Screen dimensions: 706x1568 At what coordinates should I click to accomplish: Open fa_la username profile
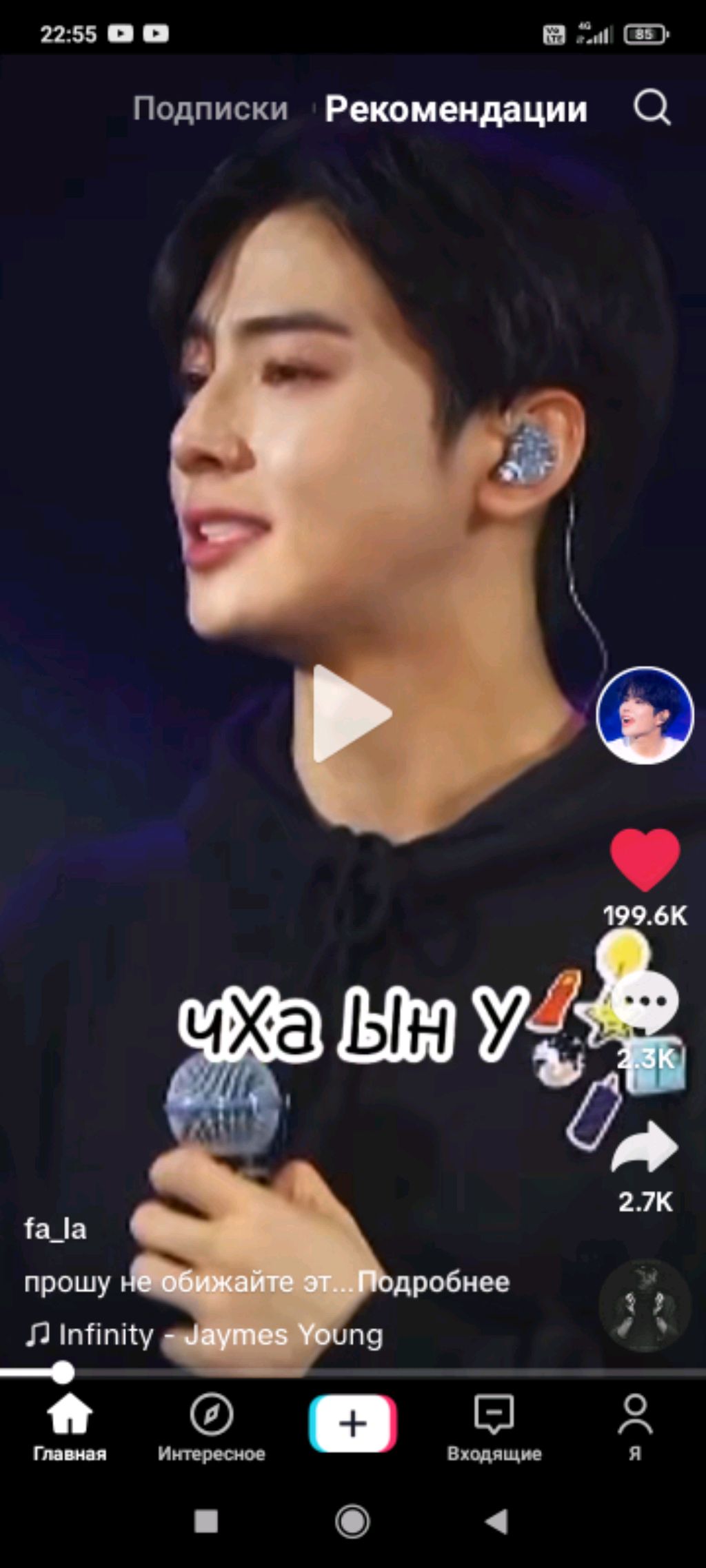pos(55,1229)
